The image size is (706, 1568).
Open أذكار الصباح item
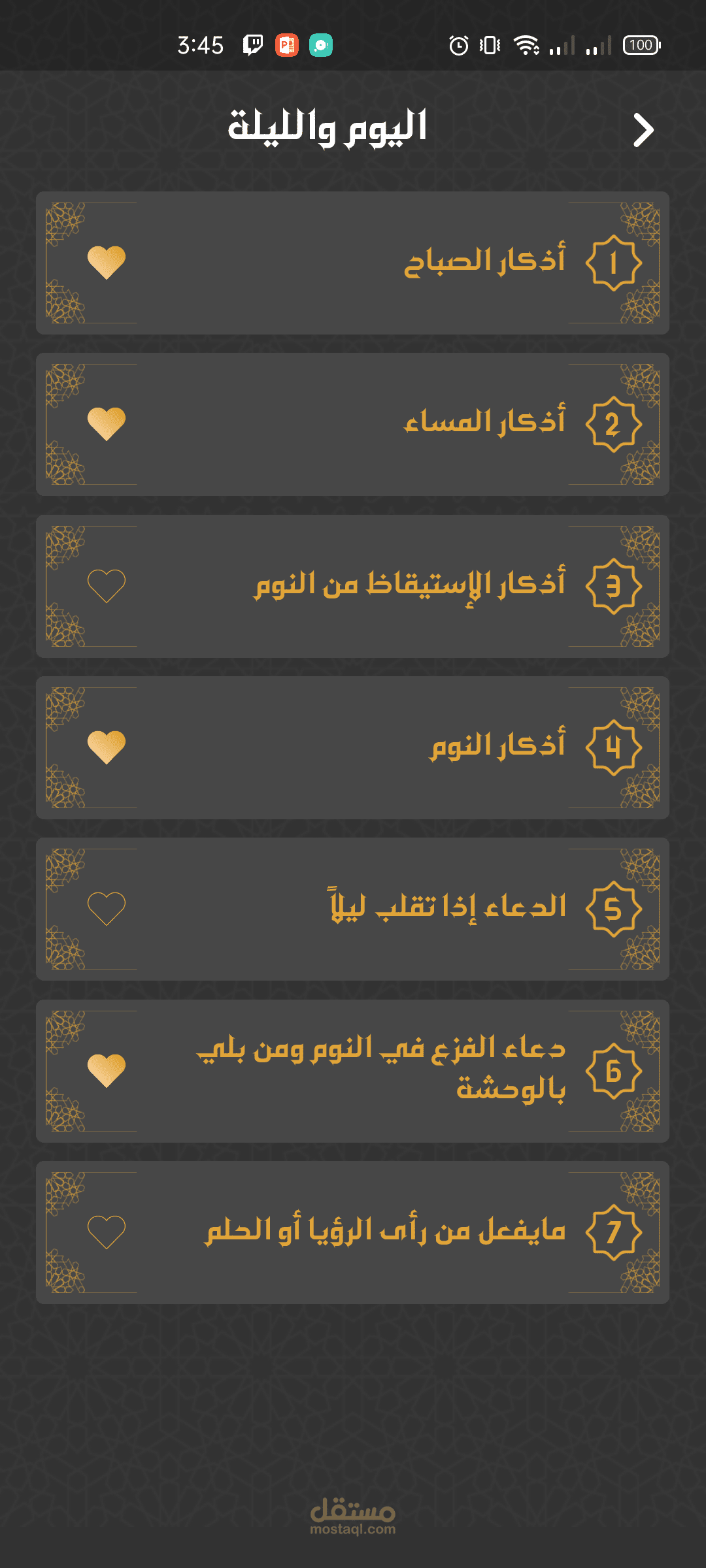[484, 262]
